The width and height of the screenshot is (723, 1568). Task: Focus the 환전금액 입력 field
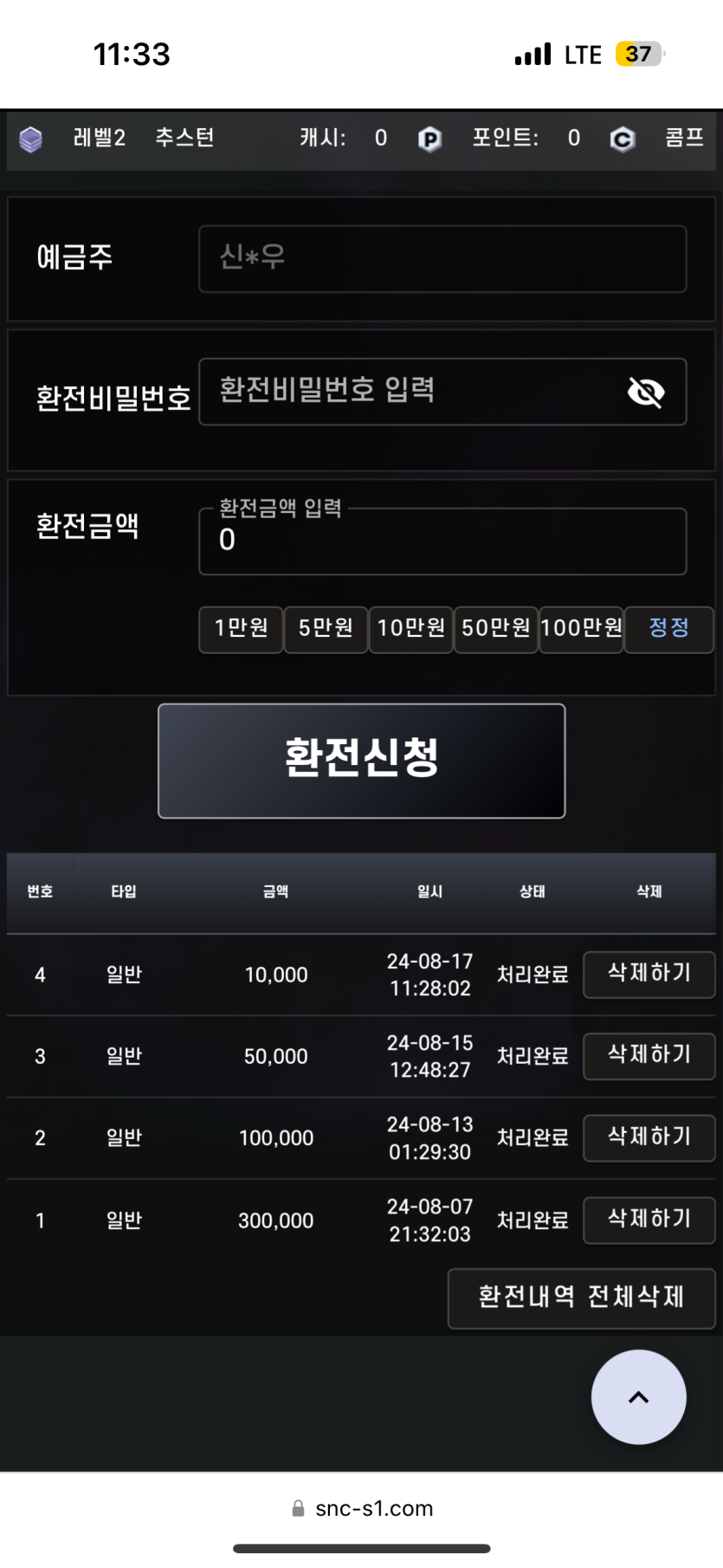pyautogui.click(x=442, y=541)
